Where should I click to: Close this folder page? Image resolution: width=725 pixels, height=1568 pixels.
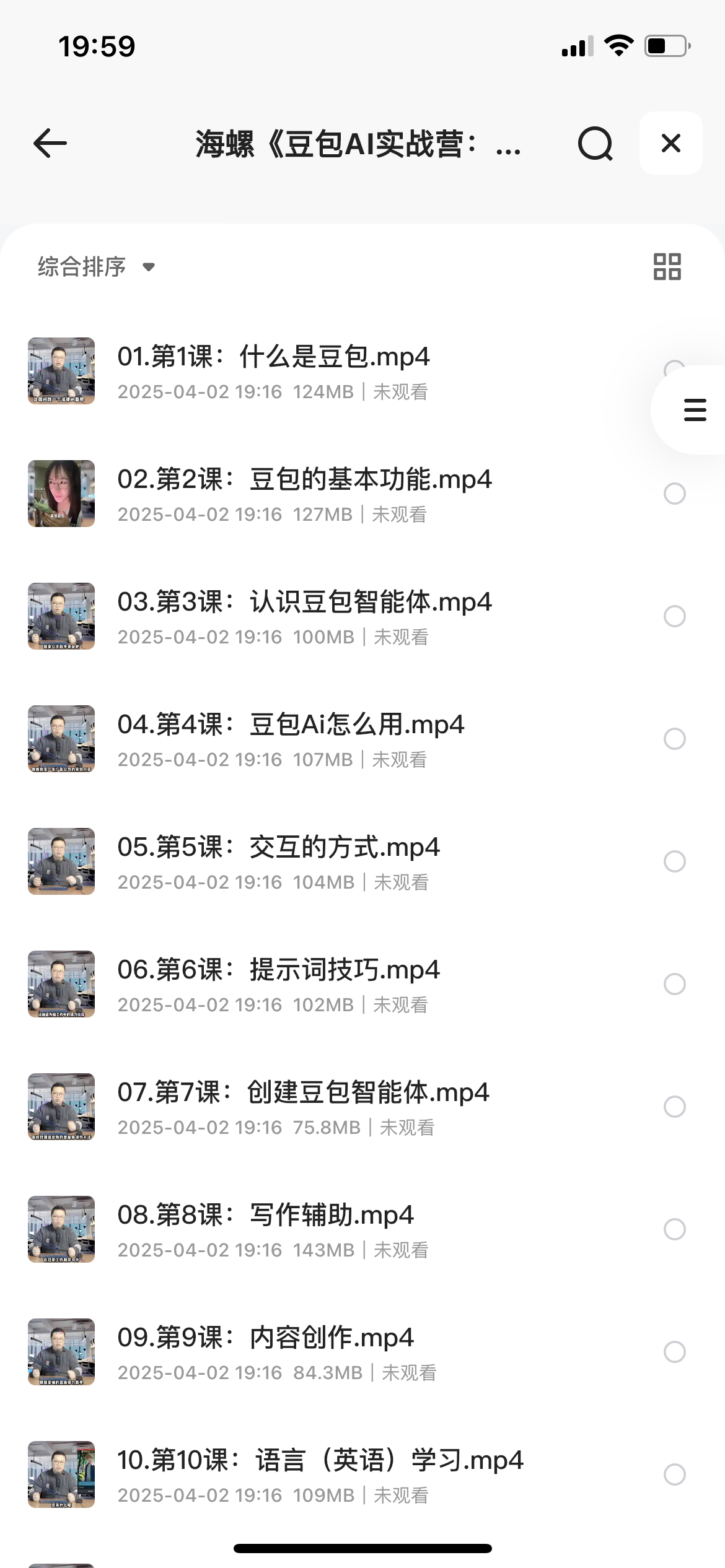(670, 143)
